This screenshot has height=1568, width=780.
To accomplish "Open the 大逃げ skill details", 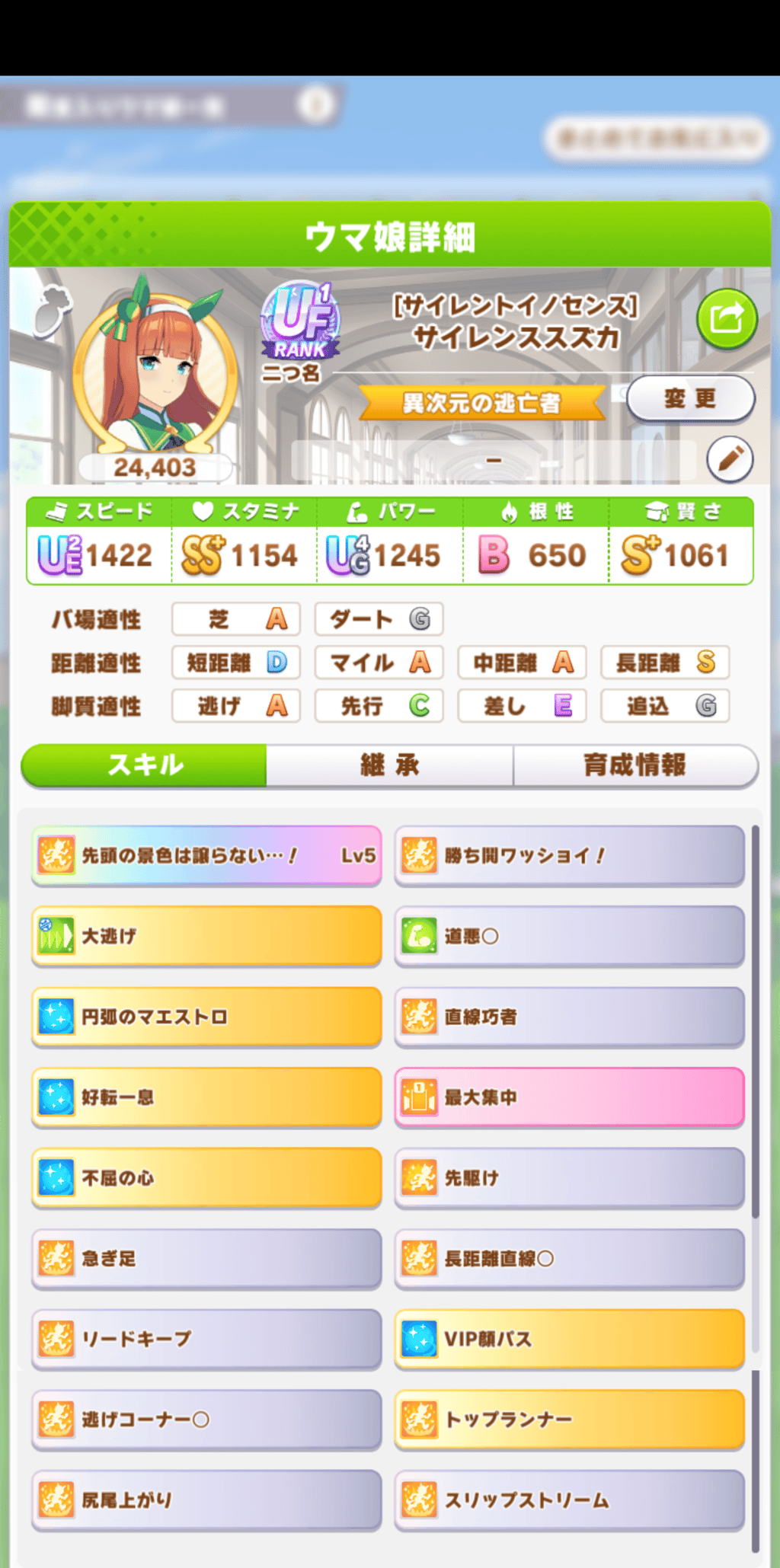I will (x=206, y=936).
